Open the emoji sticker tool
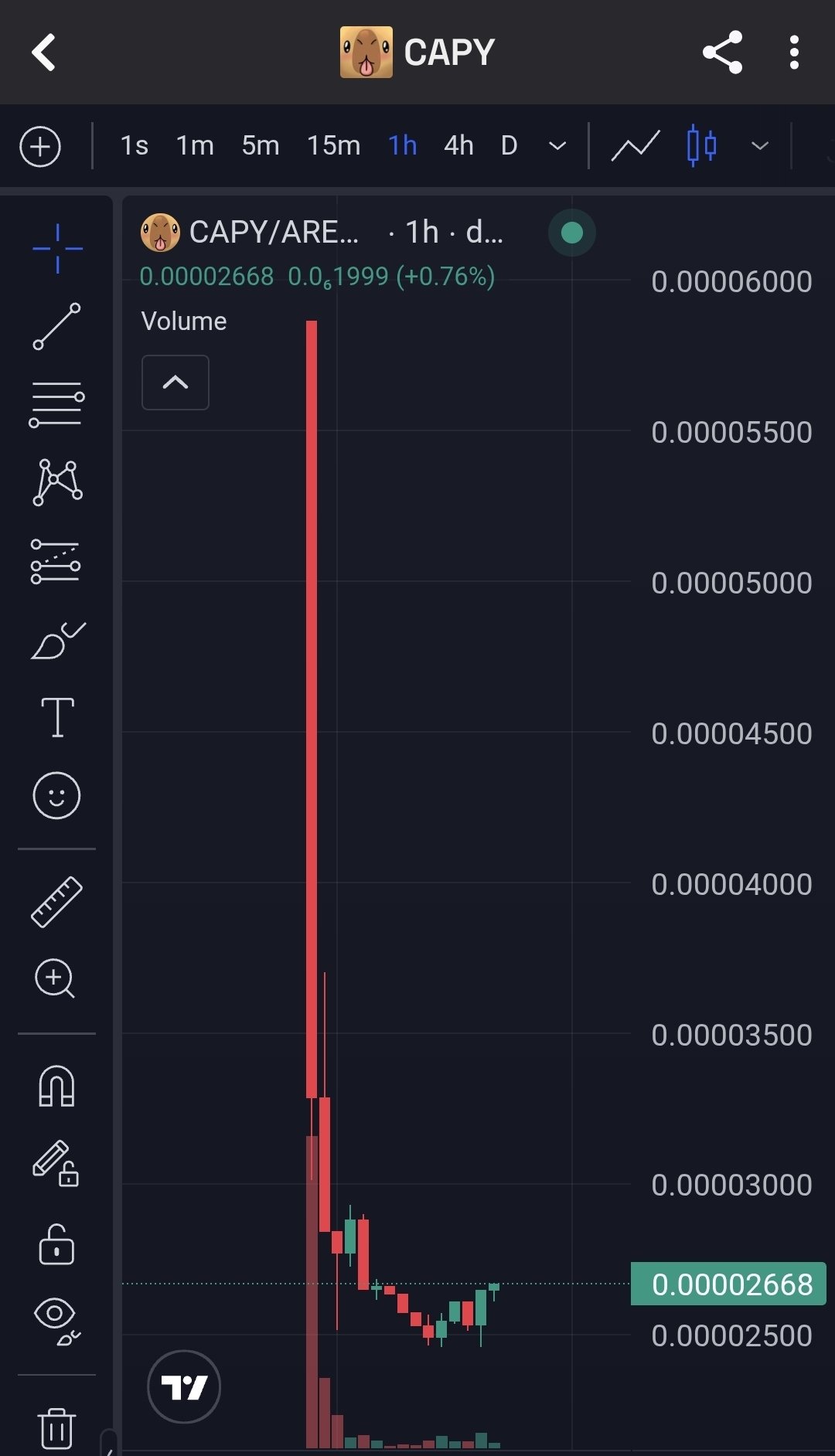 tap(56, 795)
